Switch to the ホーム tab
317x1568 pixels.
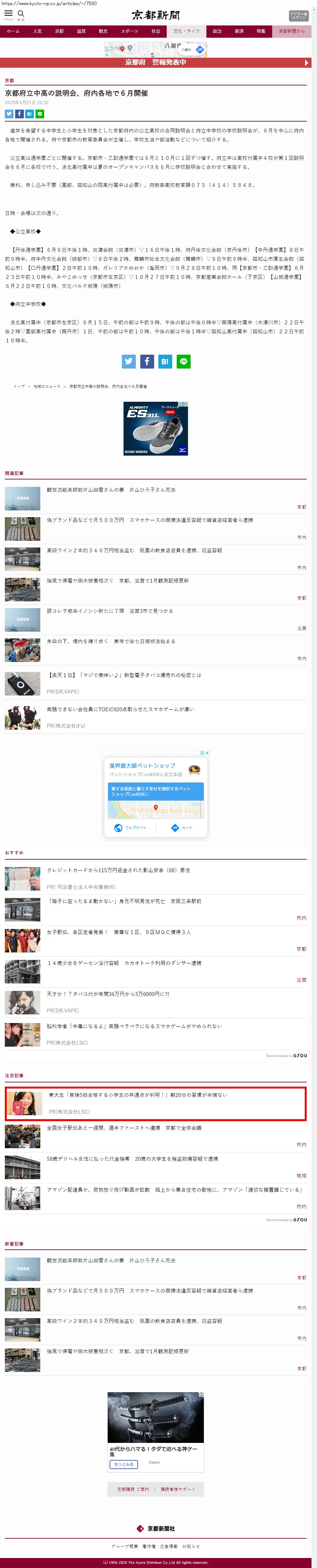[x=13, y=31]
